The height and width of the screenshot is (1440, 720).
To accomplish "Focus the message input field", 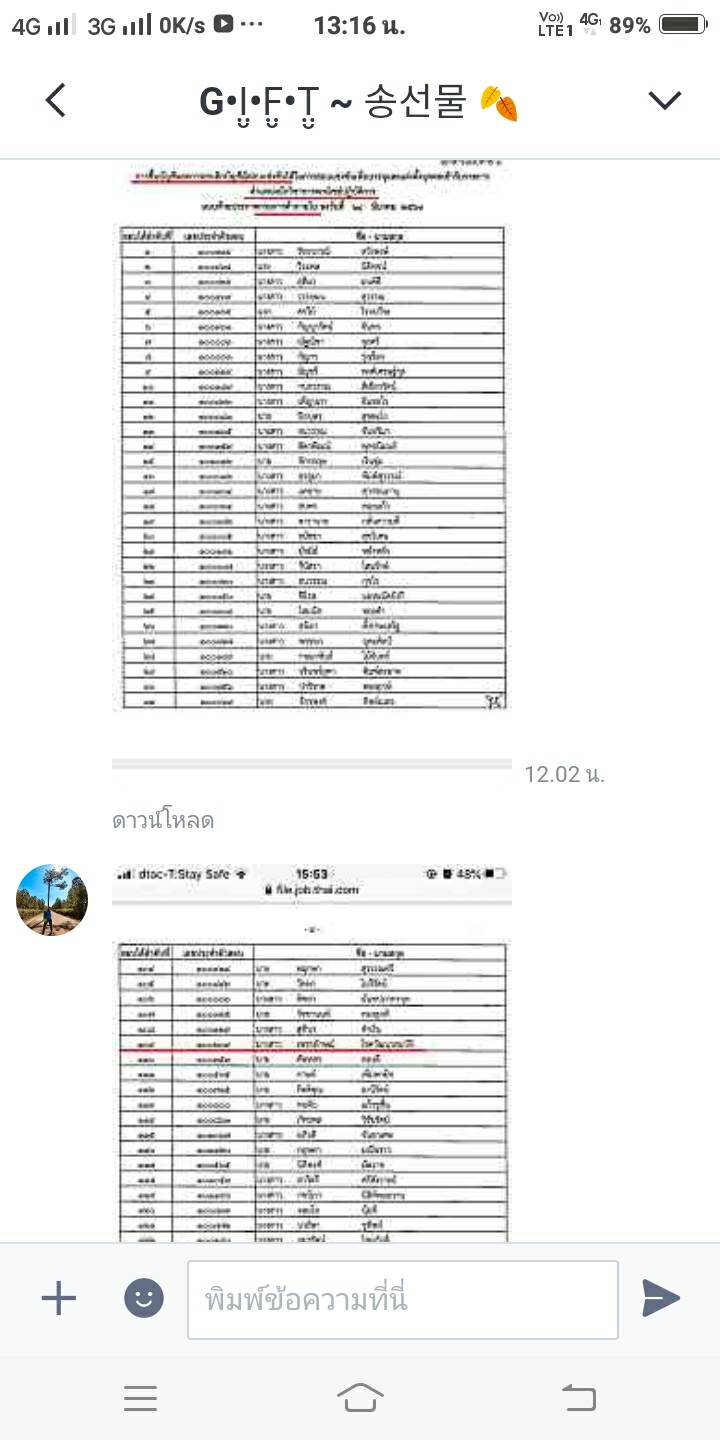I will 402,1299.
